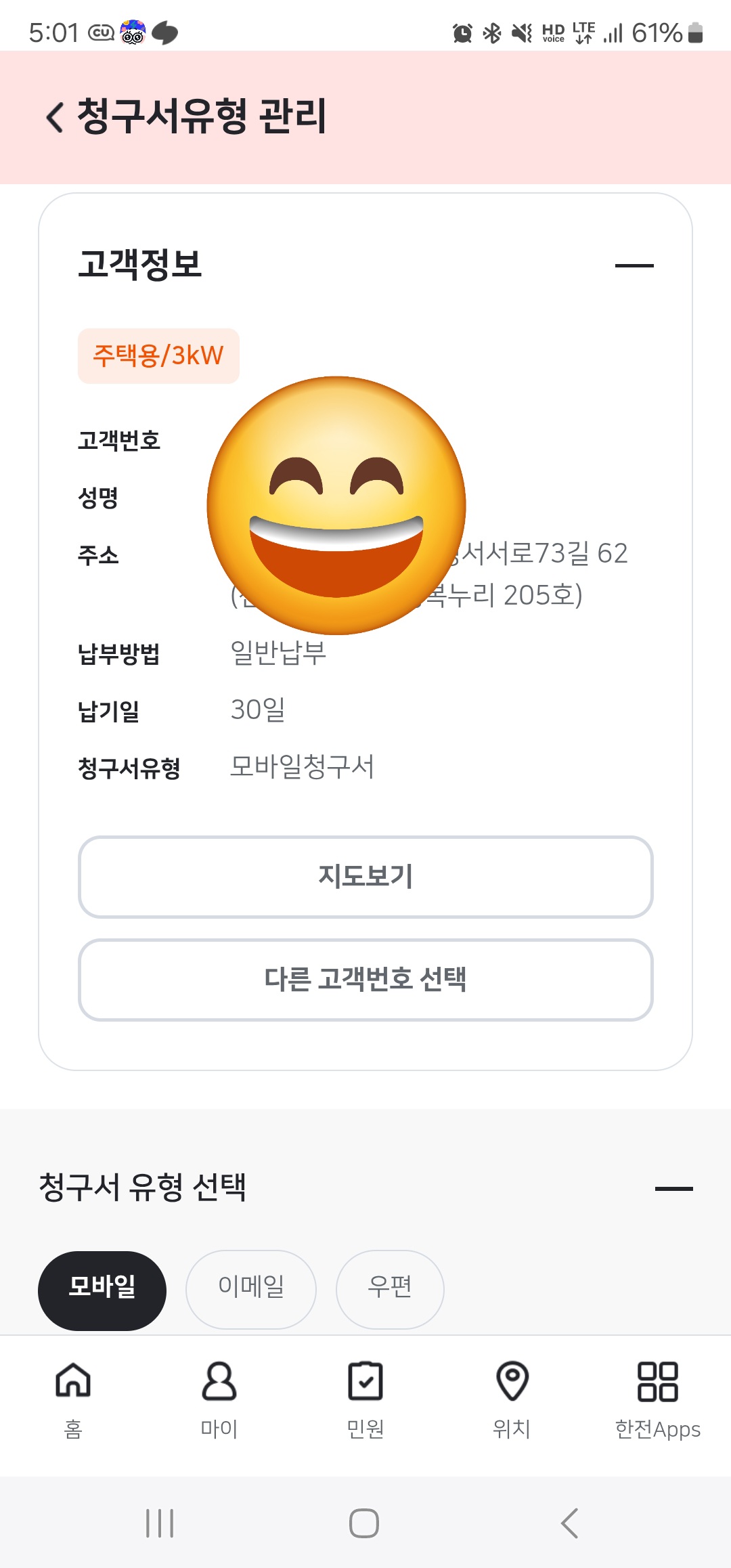Select the 이메일 bill type
The height and width of the screenshot is (1568, 731).
coord(251,1288)
